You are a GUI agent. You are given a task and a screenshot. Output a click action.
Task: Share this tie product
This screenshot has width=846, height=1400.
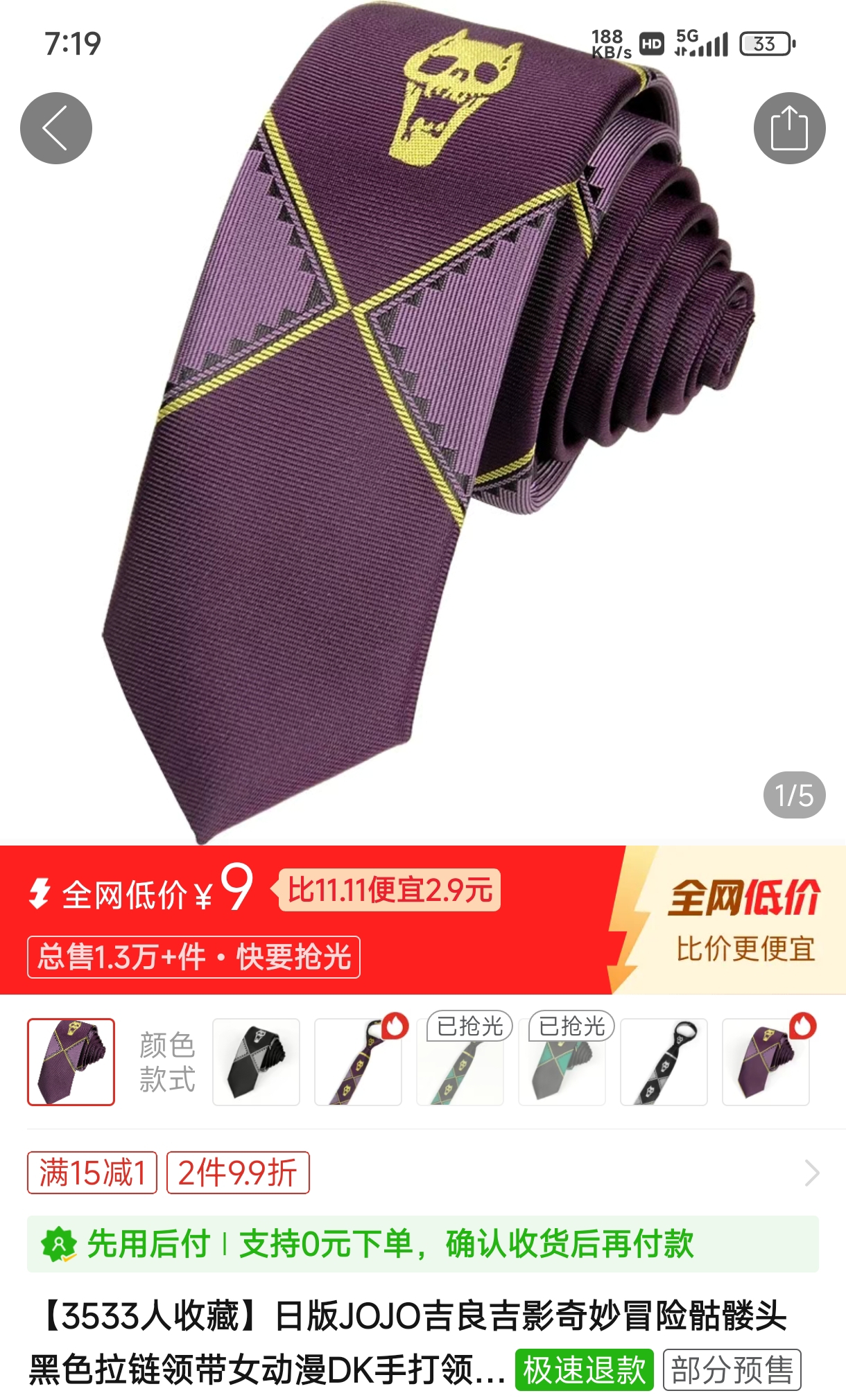[x=789, y=128]
